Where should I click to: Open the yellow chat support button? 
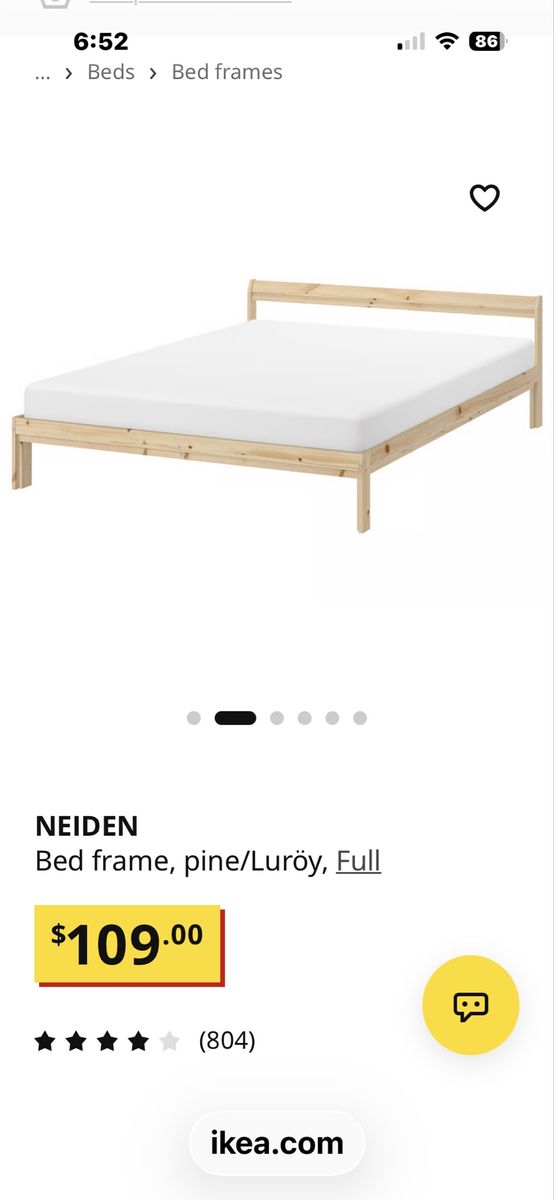pyautogui.click(x=470, y=1005)
